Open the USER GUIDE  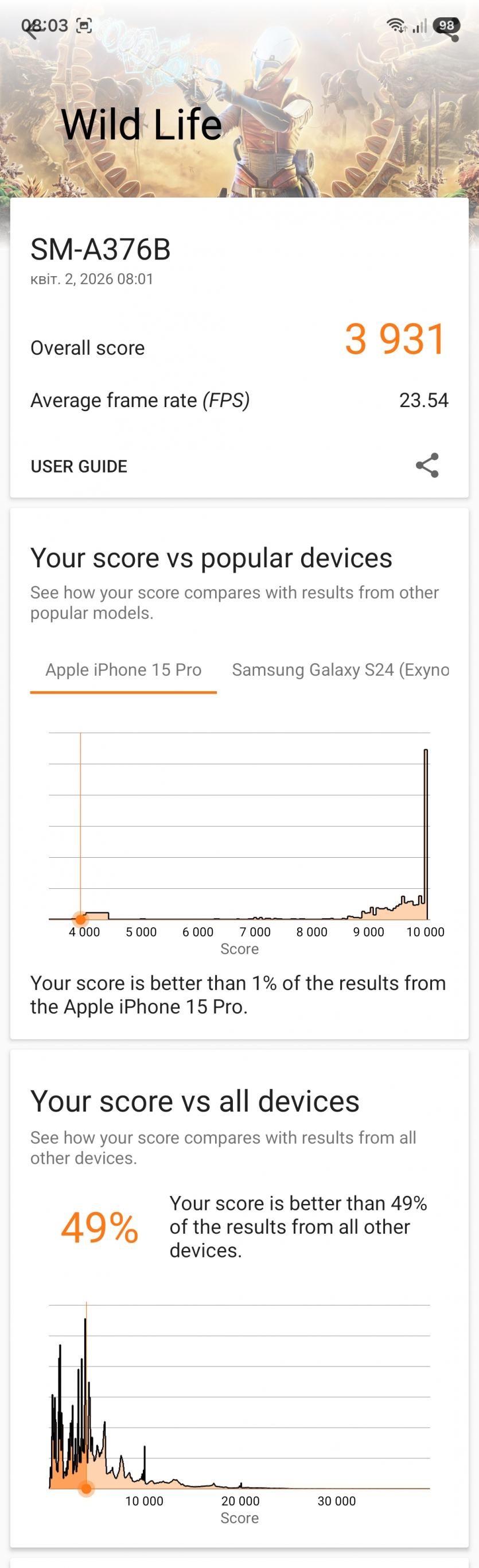79,466
